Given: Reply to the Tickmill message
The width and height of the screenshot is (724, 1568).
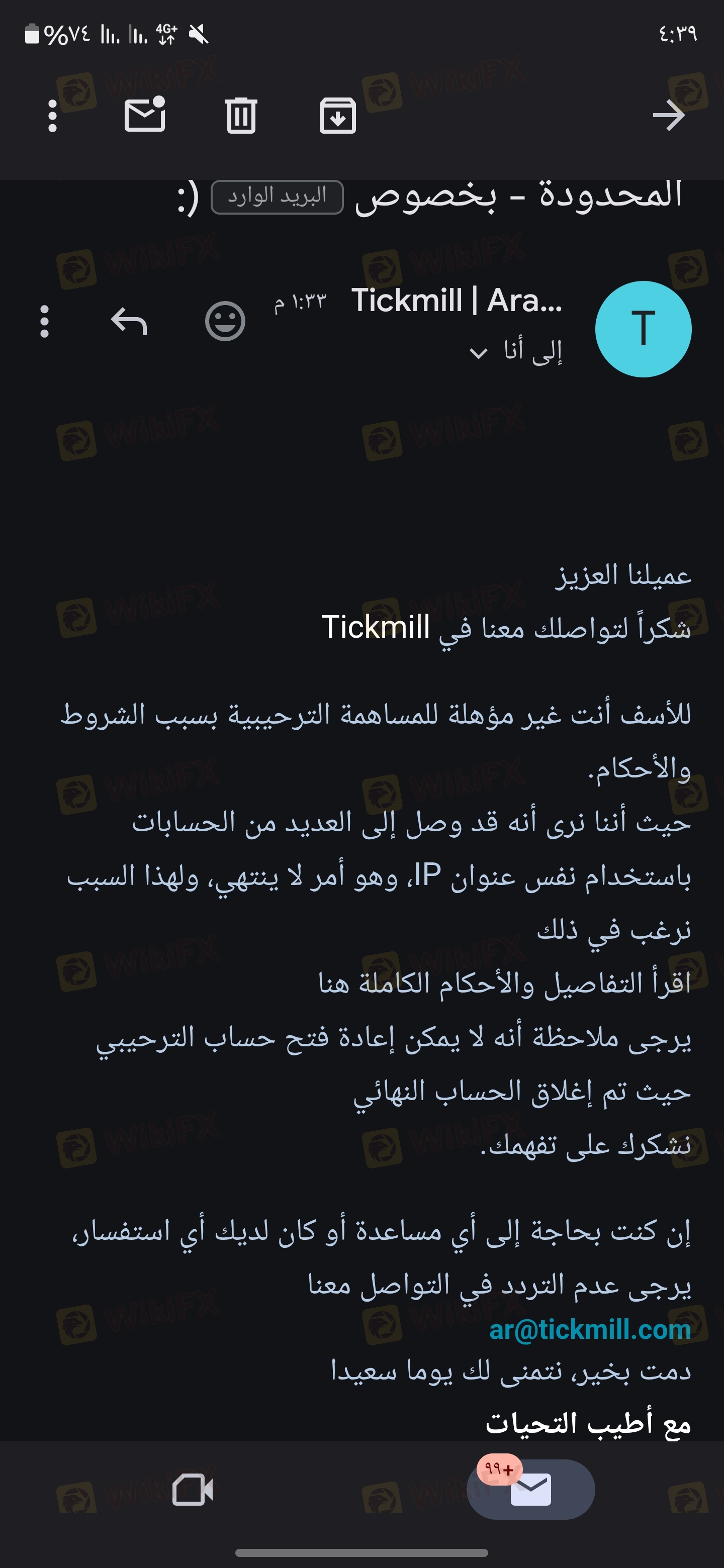Looking at the screenshot, I should coord(129,322).
